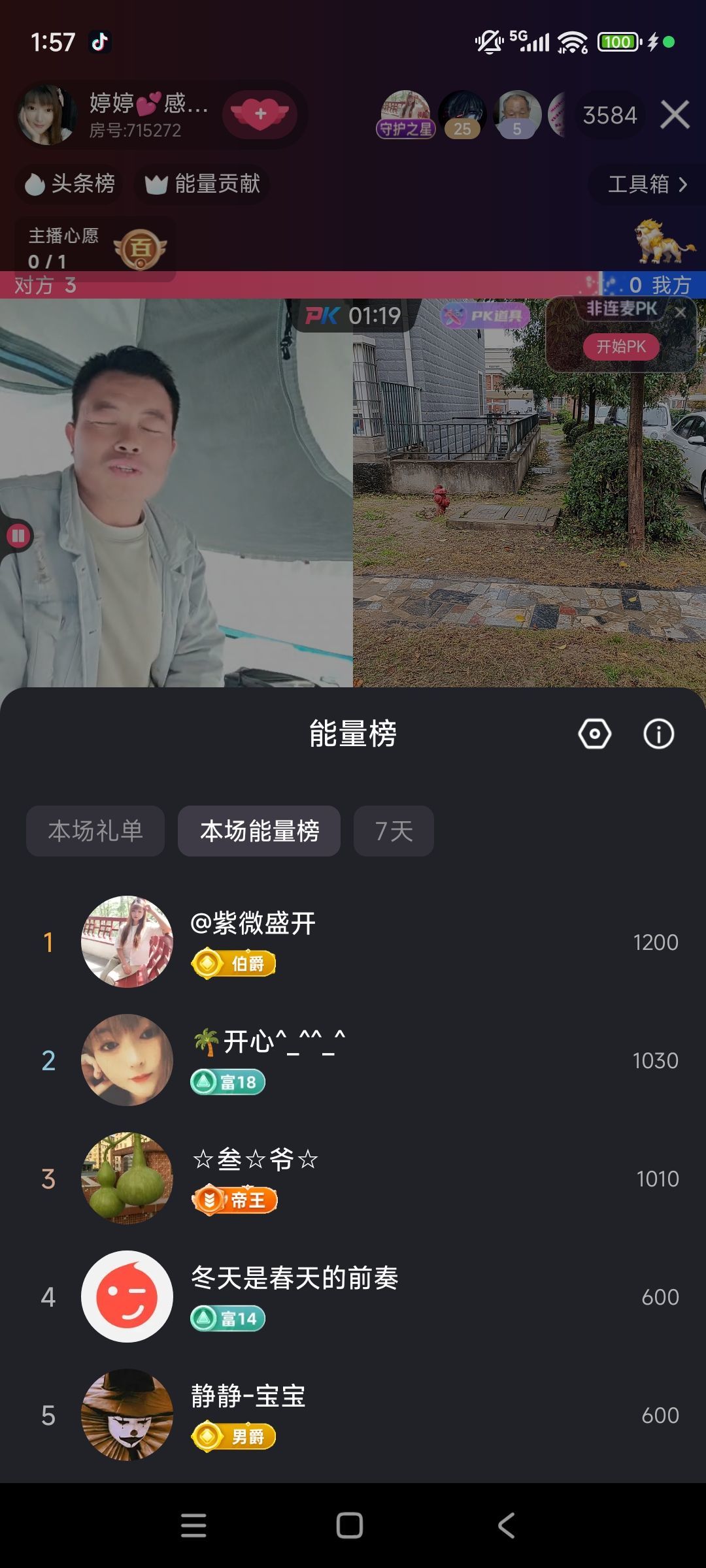View @紫微盛开's profile avatar
The width and height of the screenshot is (706, 1568).
pyautogui.click(x=127, y=941)
